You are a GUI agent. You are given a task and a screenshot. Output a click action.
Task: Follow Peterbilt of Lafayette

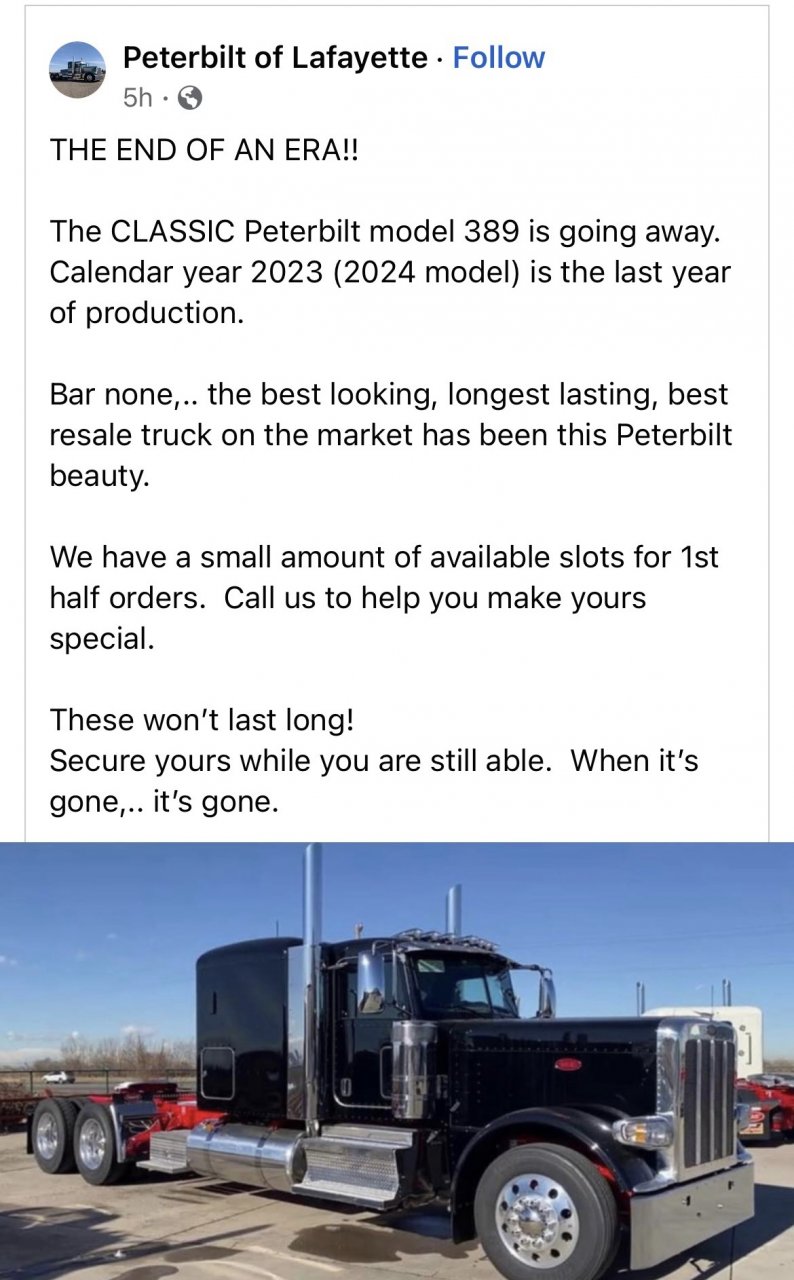[498, 58]
